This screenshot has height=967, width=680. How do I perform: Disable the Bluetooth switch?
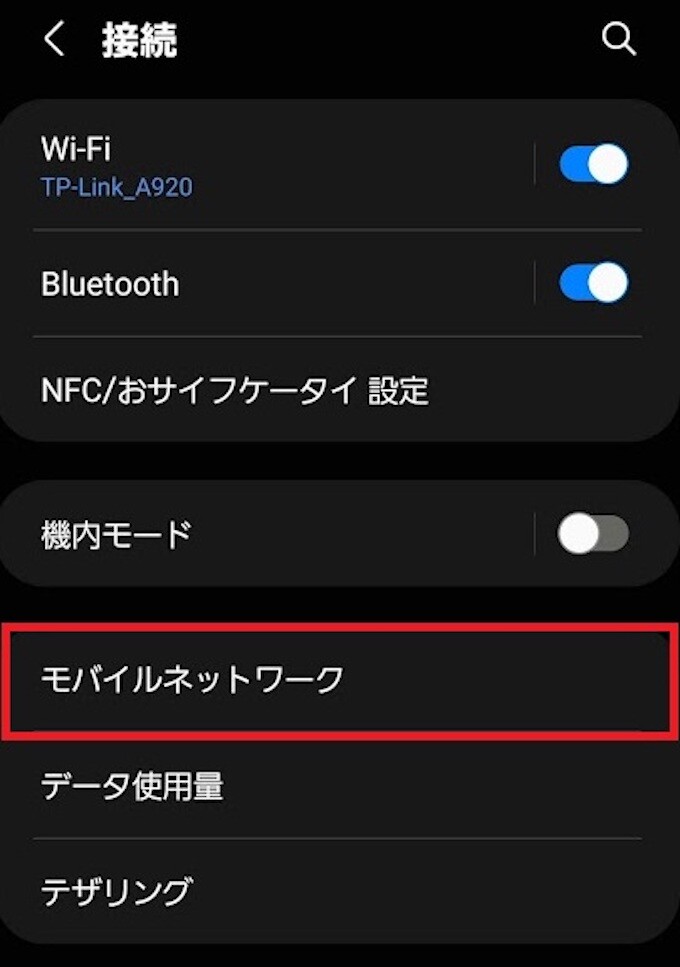click(594, 283)
